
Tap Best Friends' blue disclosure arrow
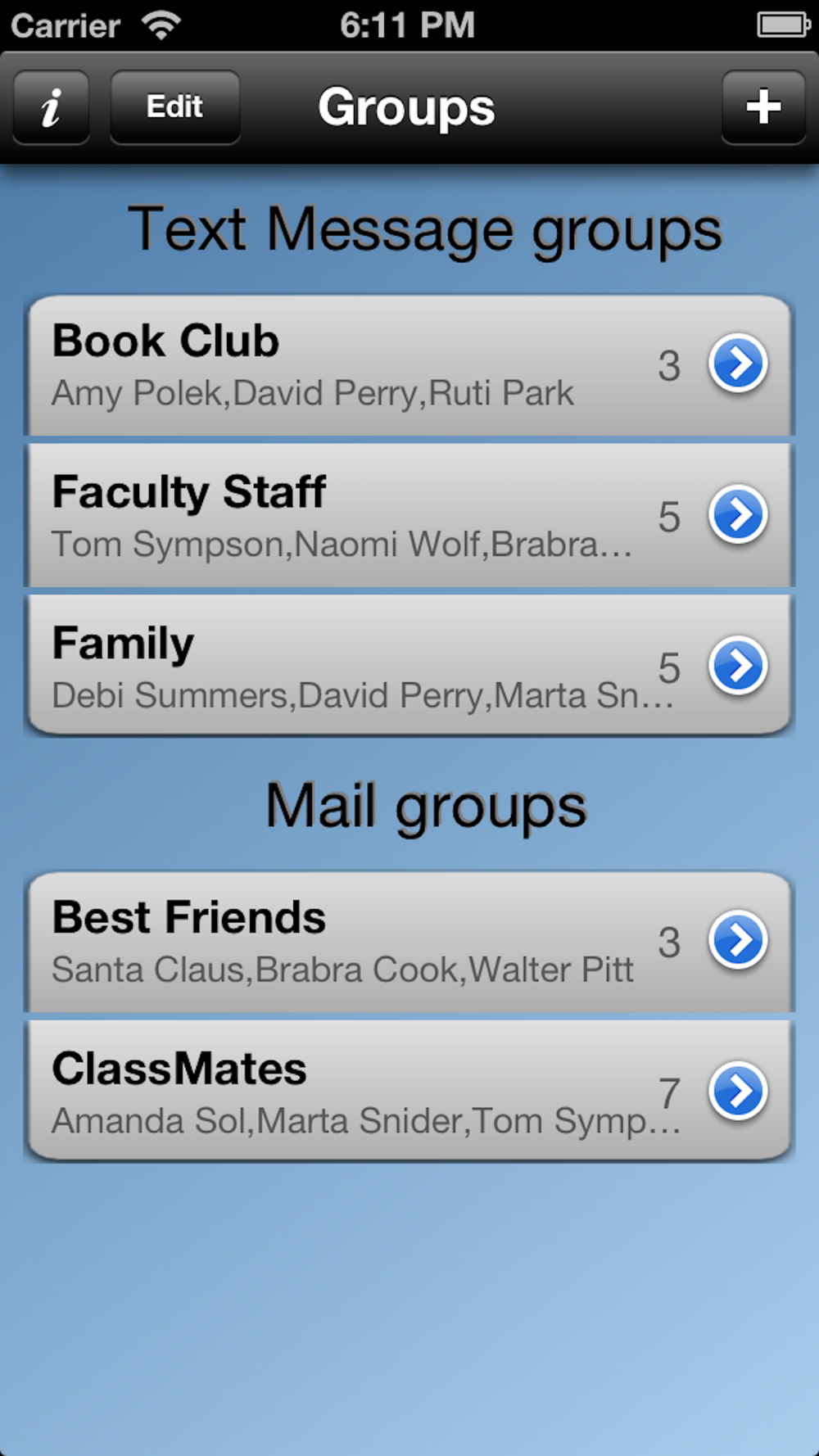point(738,940)
